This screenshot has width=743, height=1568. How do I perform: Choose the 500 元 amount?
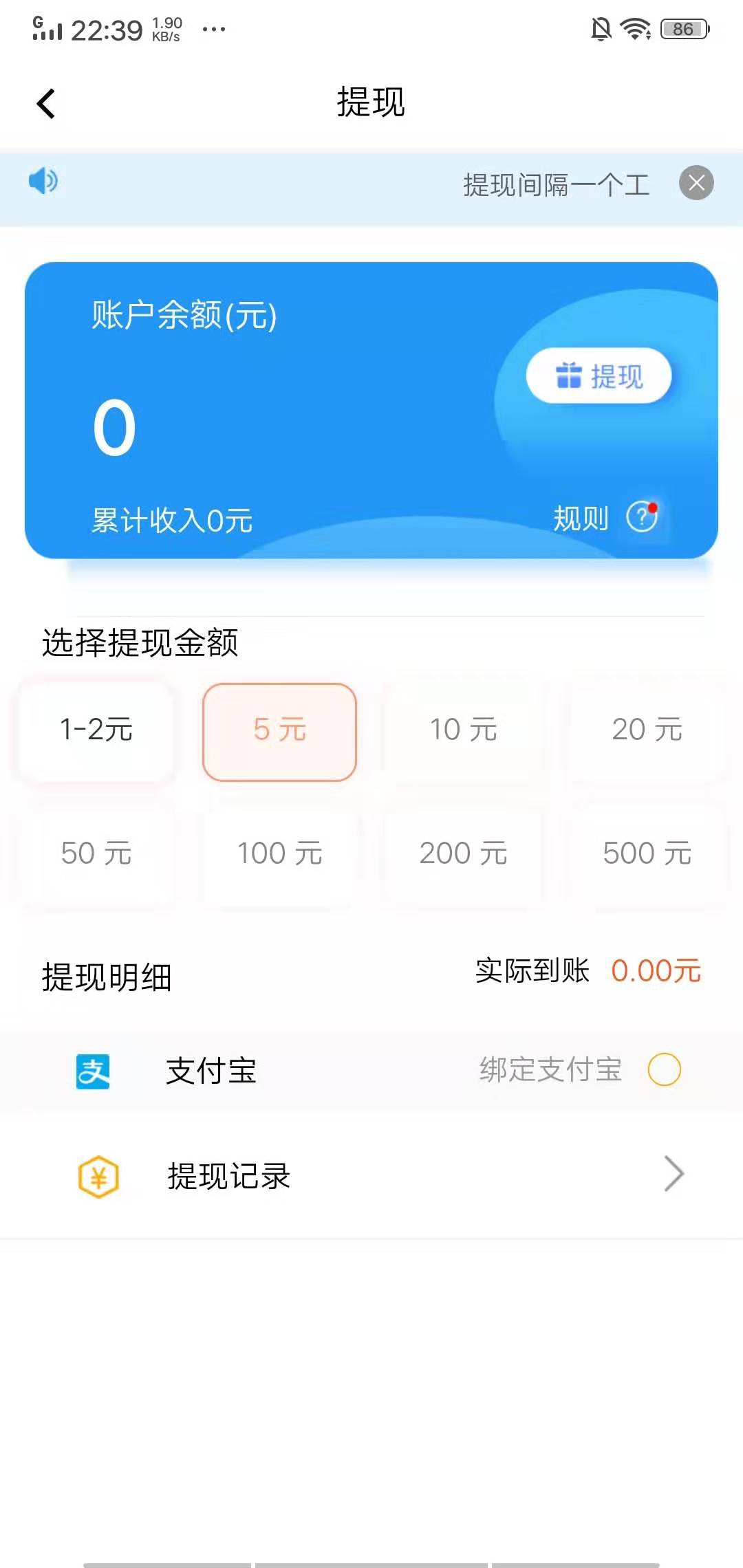click(x=647, y=853)
